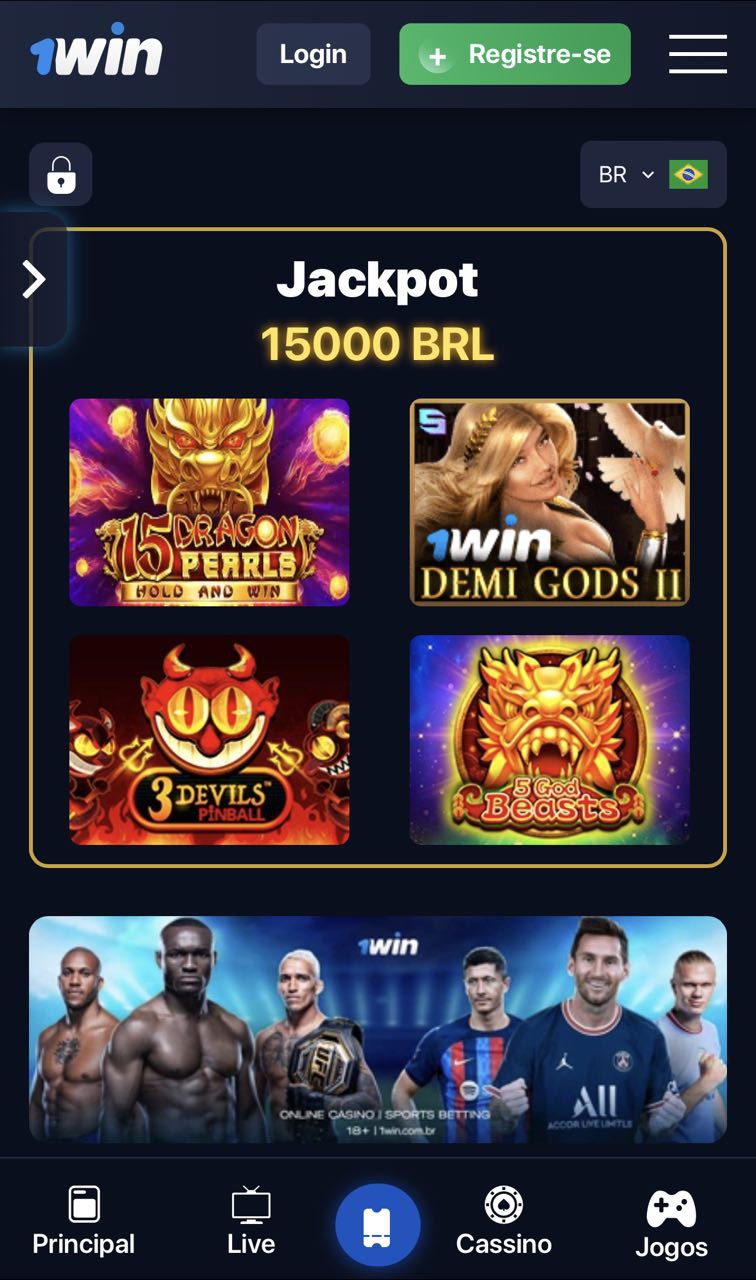Go to the Jogos tab
The image size is (756, 1280).
coord(671,1222)
